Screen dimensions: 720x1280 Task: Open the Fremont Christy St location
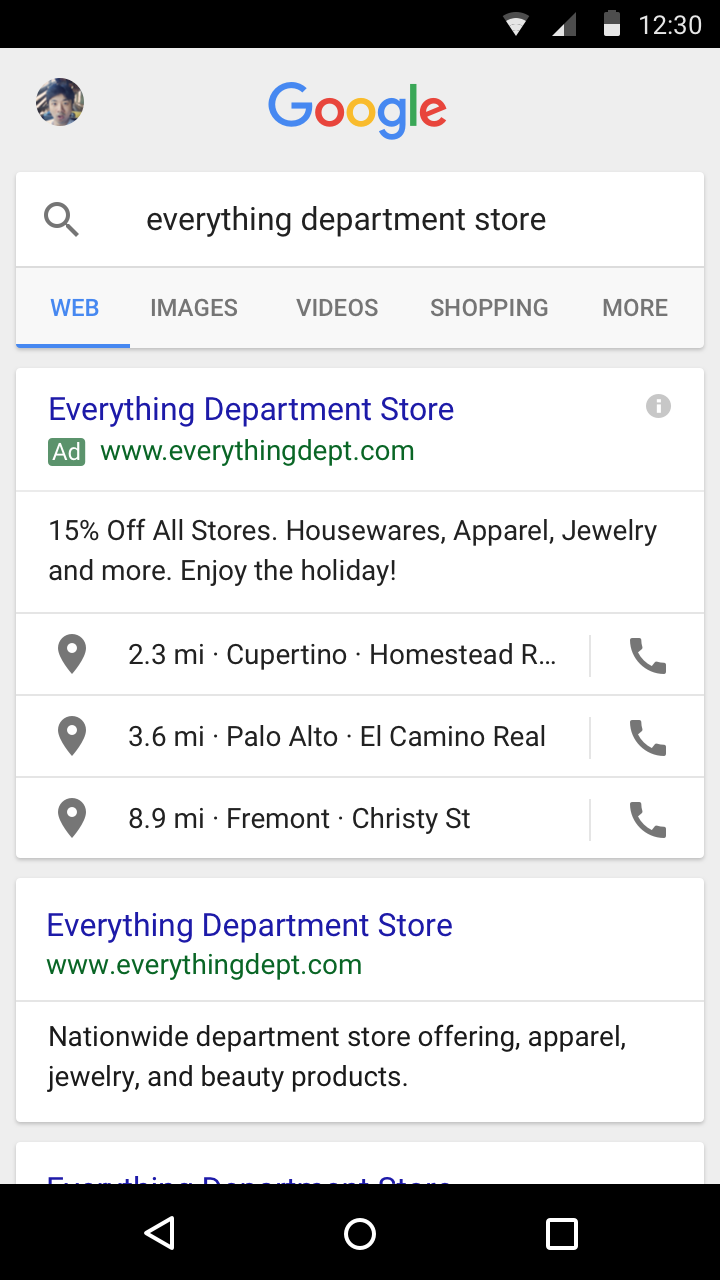pos(299,819)
